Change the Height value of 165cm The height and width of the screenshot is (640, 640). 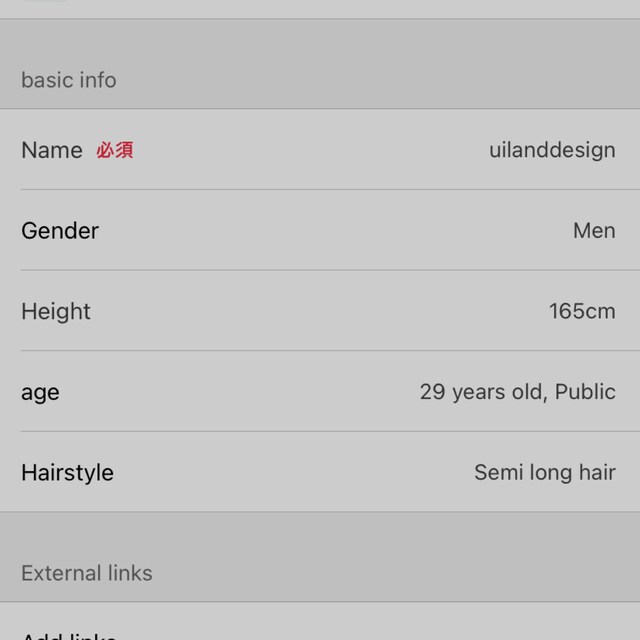click(581, 311)
